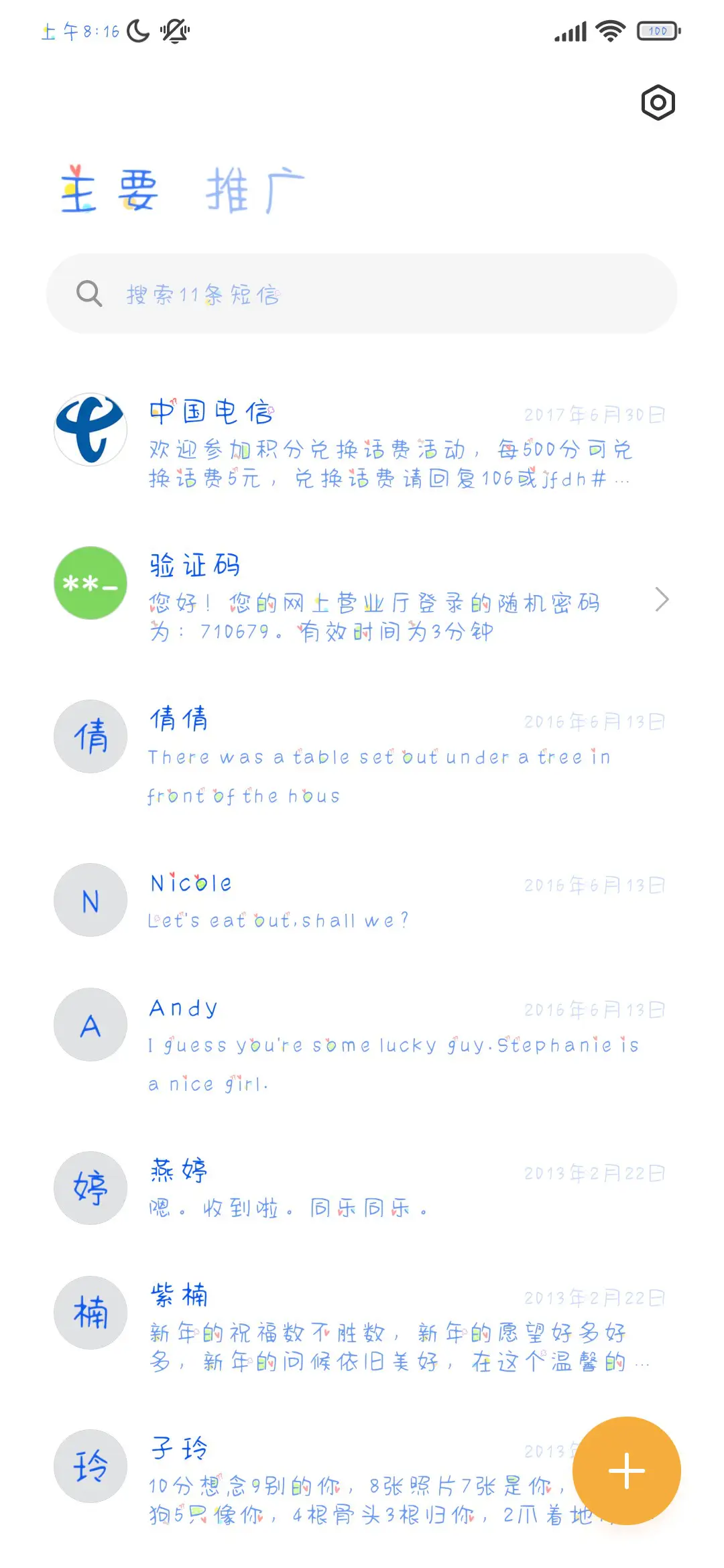Tap the green verification code avatar

(90, 582)
